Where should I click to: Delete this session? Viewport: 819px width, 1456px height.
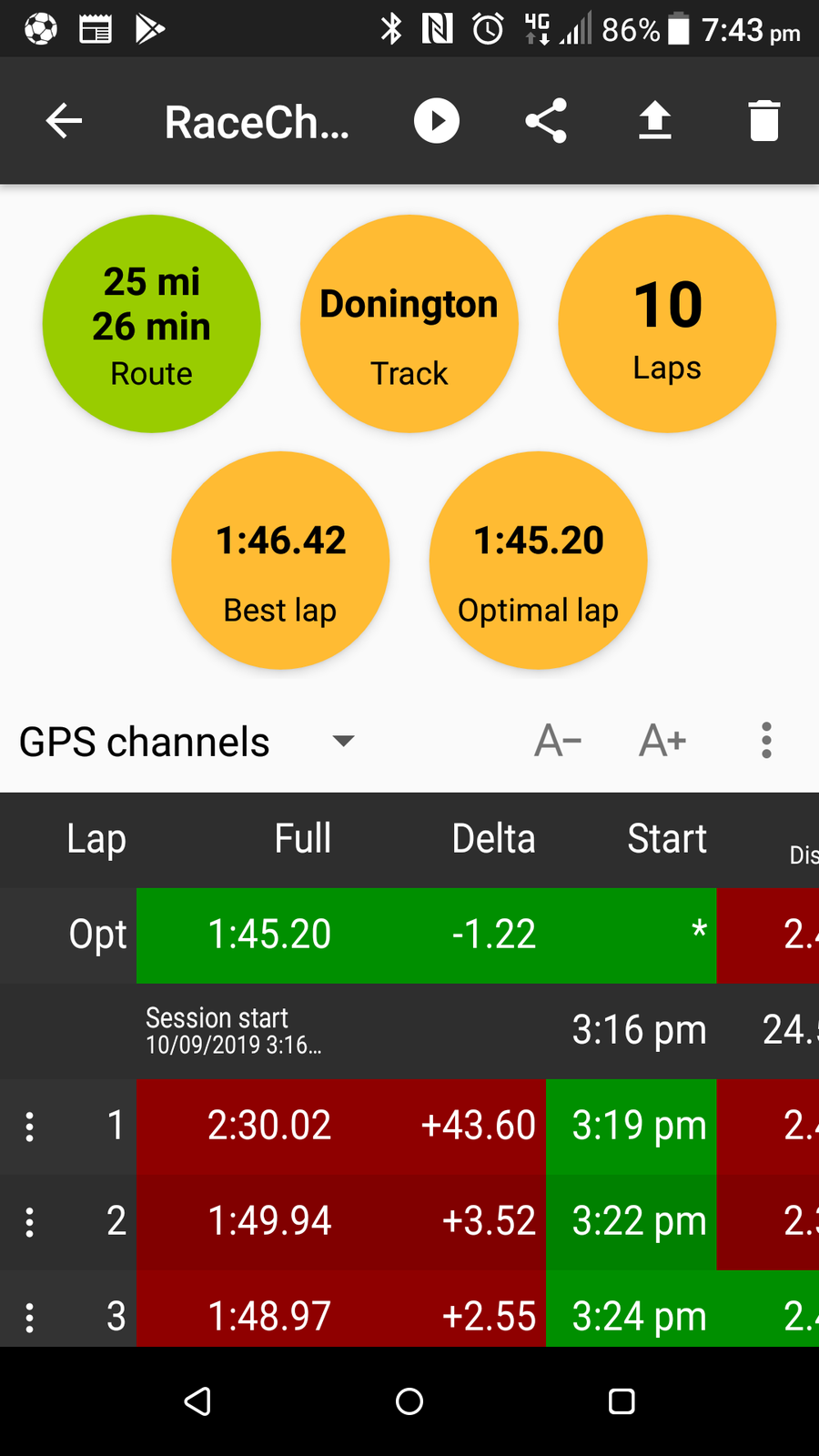point(764,121)
